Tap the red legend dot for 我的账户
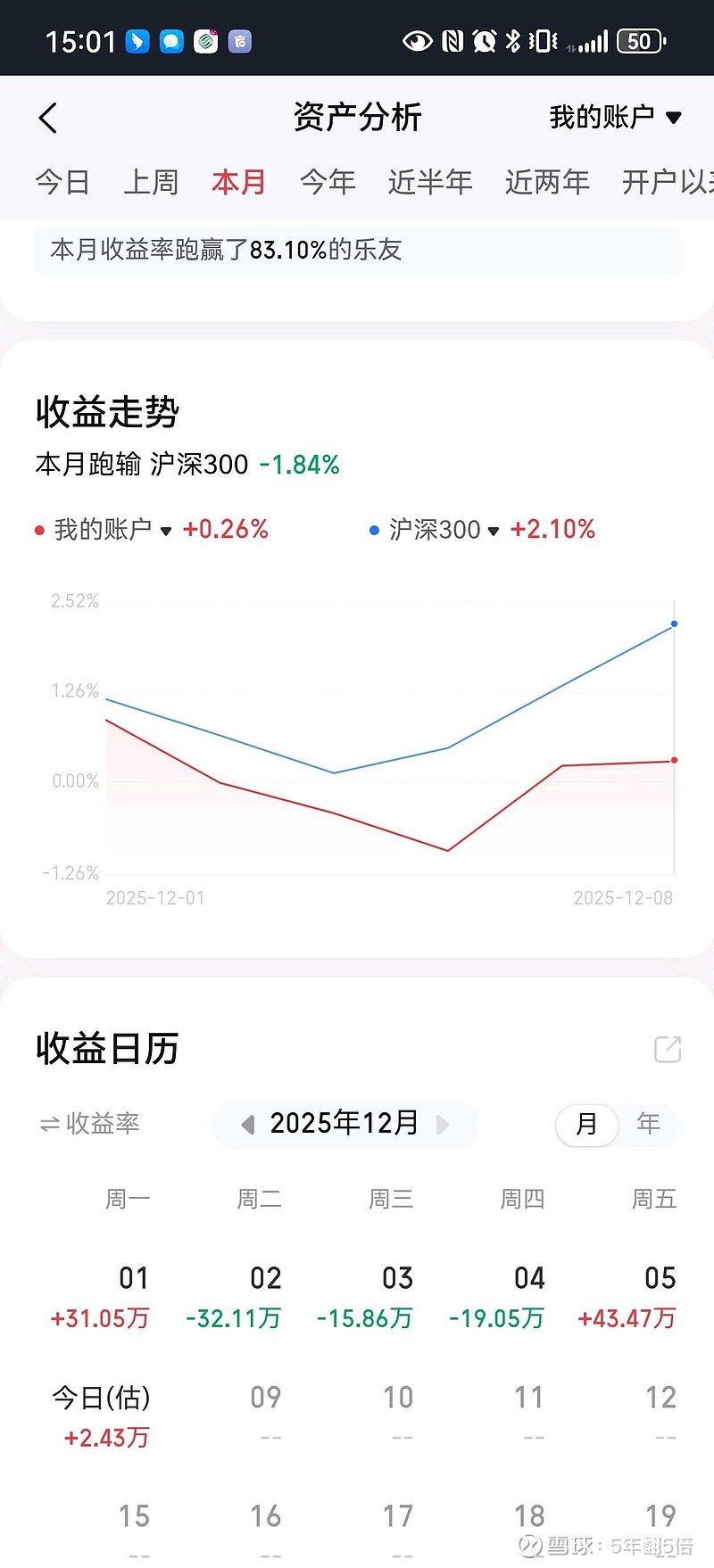Image resolution: width=714 pixels, height=1568 pixels. 37,530
